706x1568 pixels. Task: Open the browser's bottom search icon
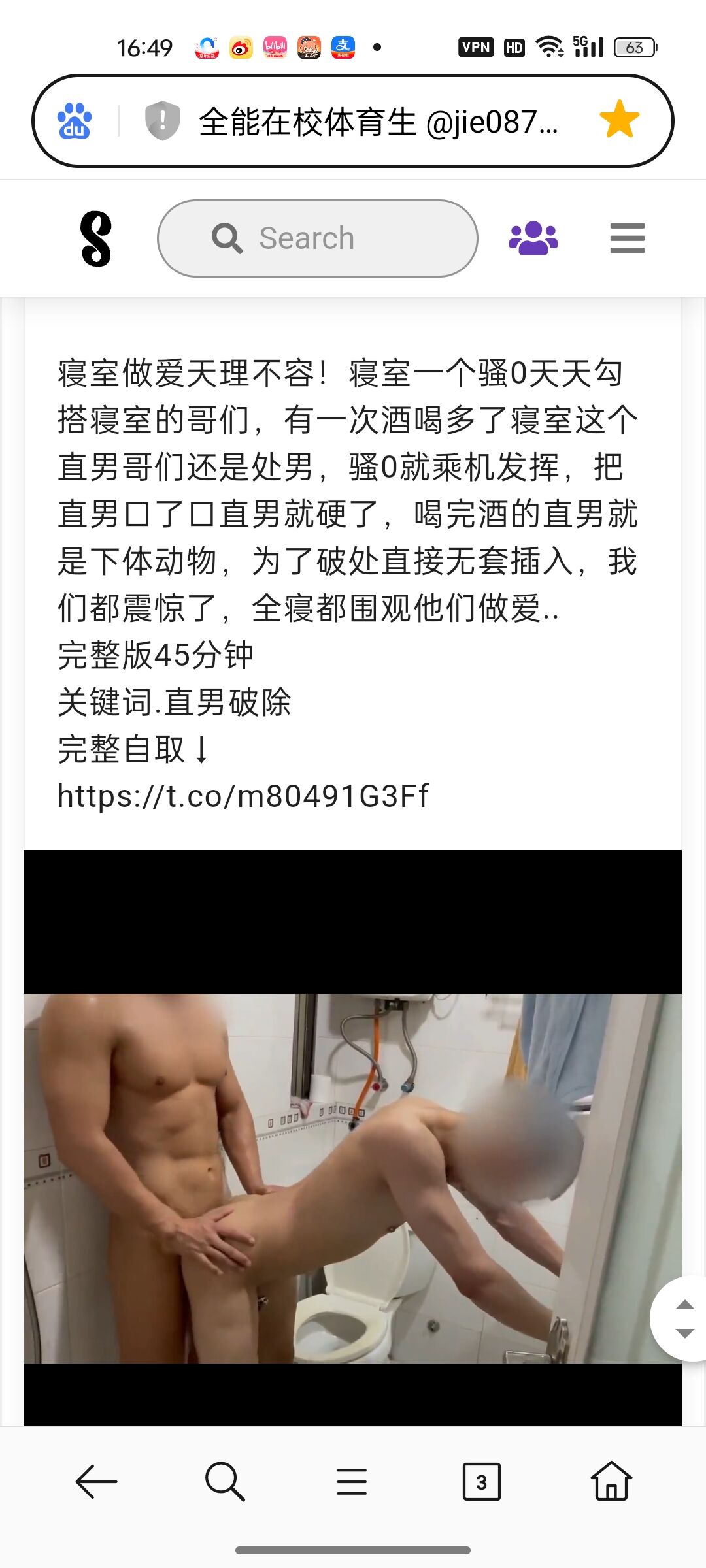point(225,1481)
